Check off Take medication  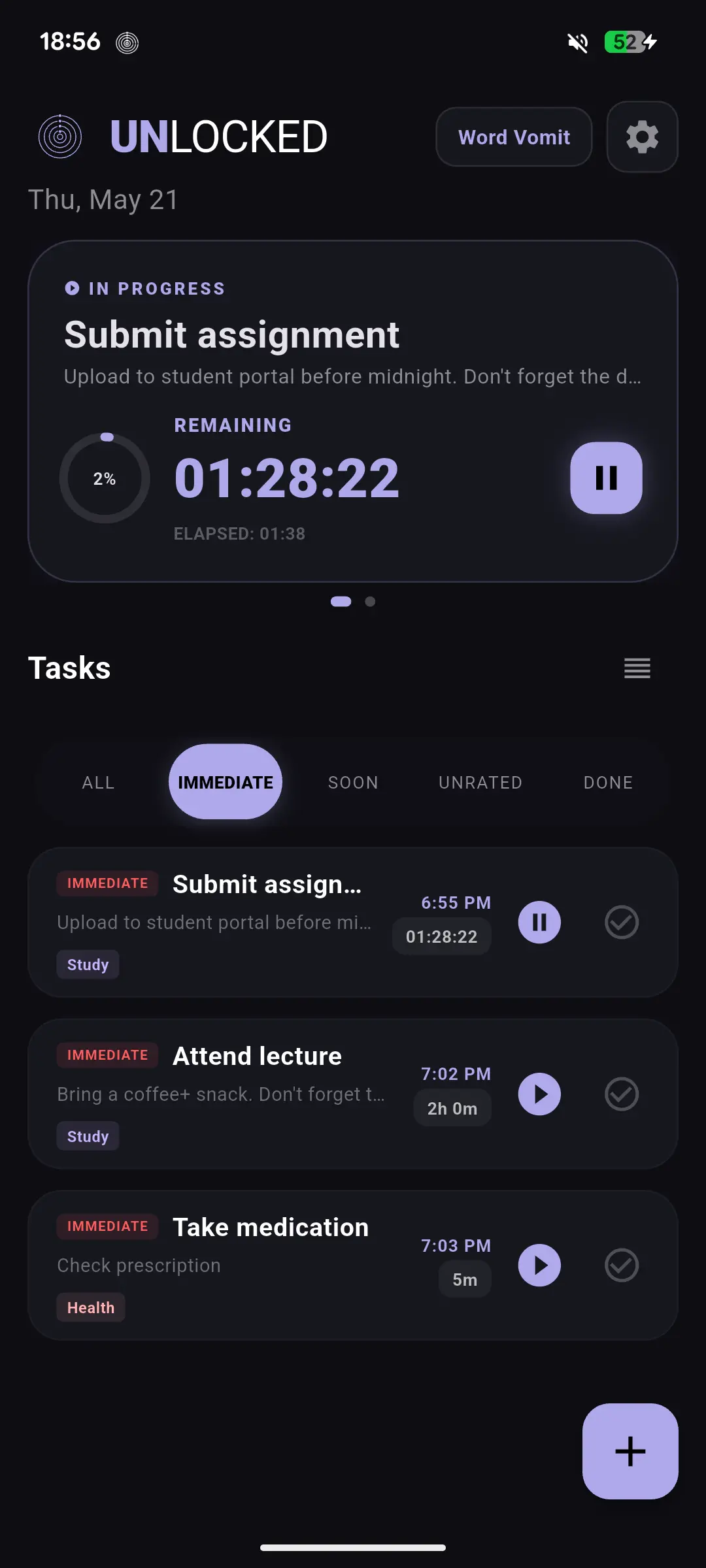[621, 1265]
